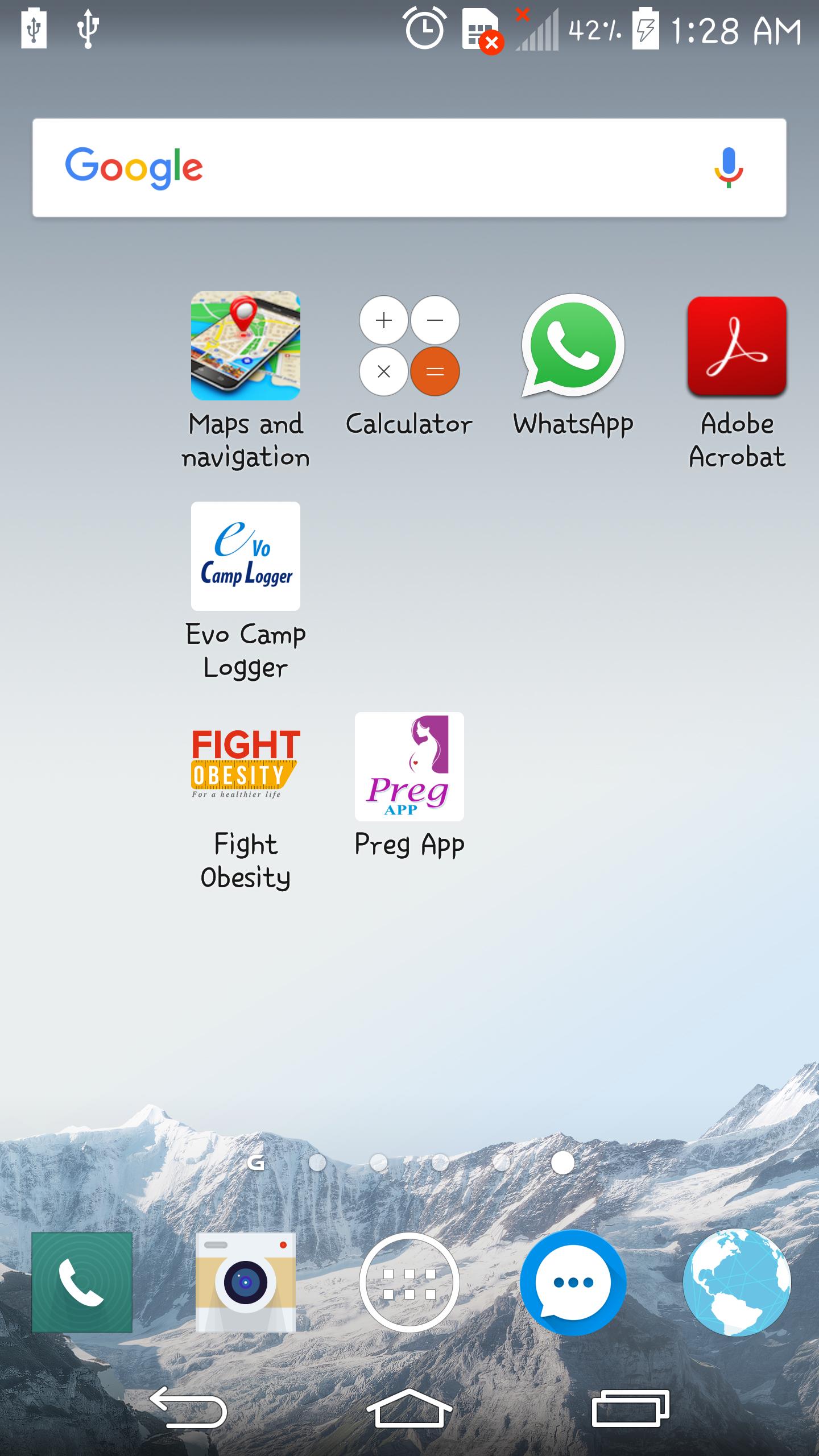This screenshot has width=819, height=1456.
Task: Open WhatsApp
Action: click(x=573, y=346)
